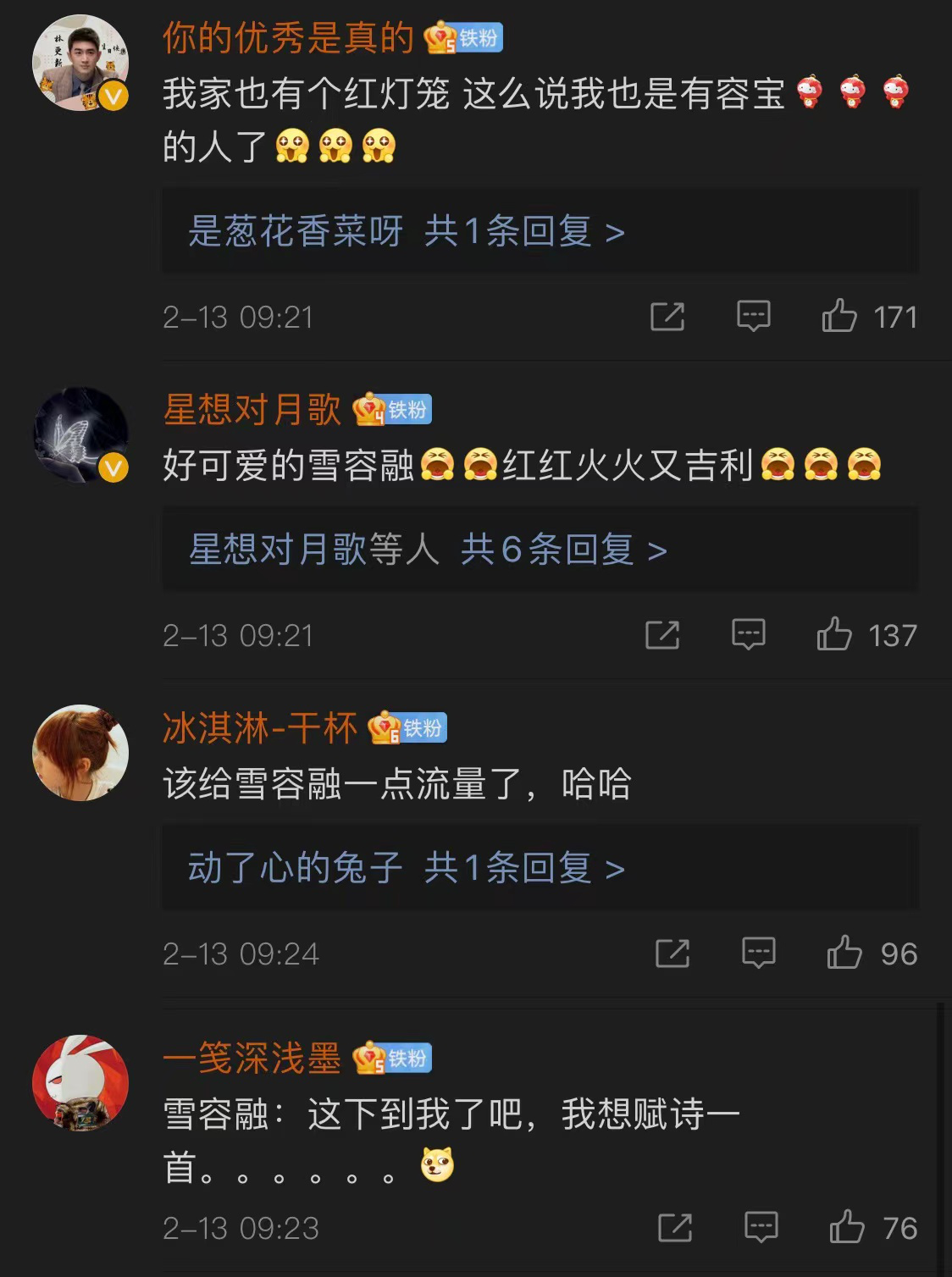This screenshot has height=1277, width=952.
Task: Like the comment by 你的优秀是真的
Action: coord(839,317)
